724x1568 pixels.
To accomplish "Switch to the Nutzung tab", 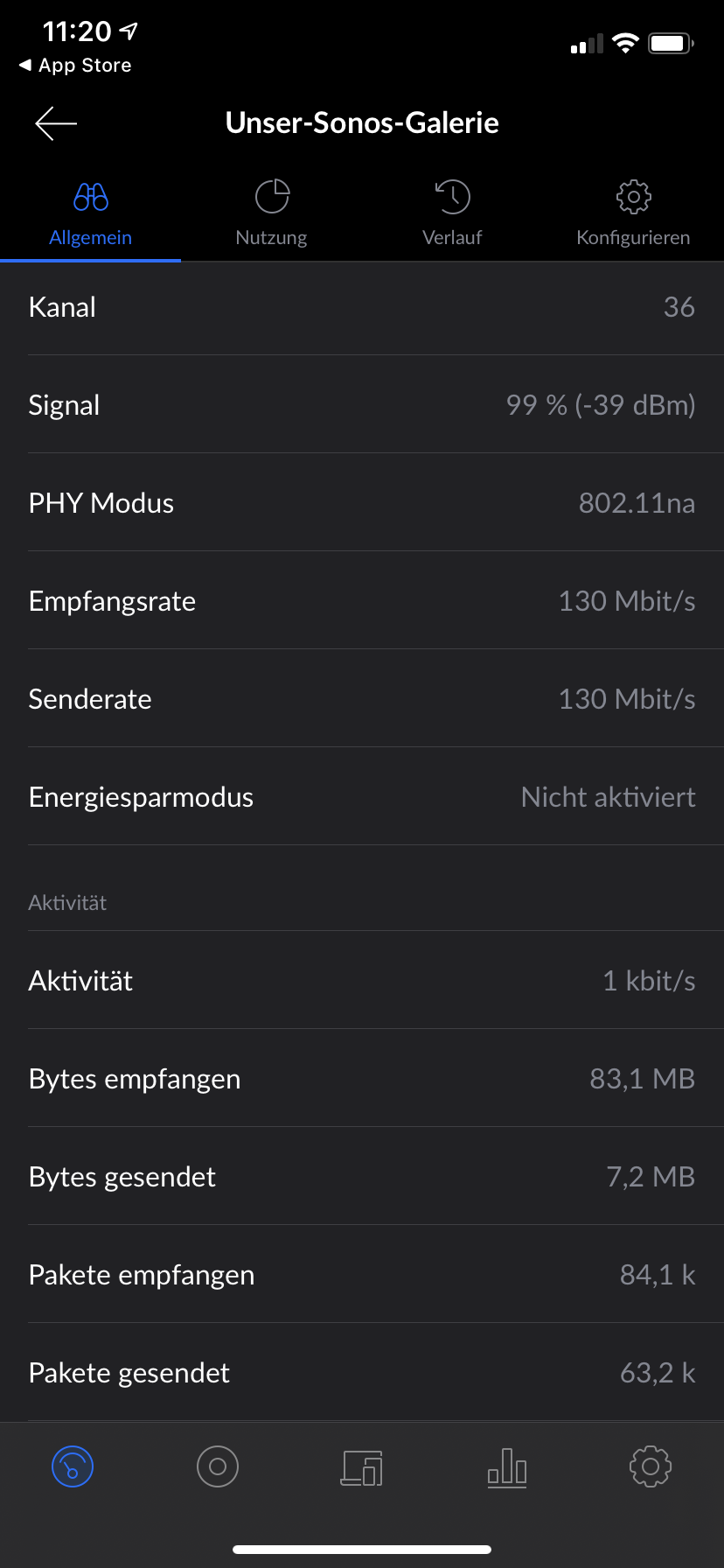I will (x=271, y=215).
